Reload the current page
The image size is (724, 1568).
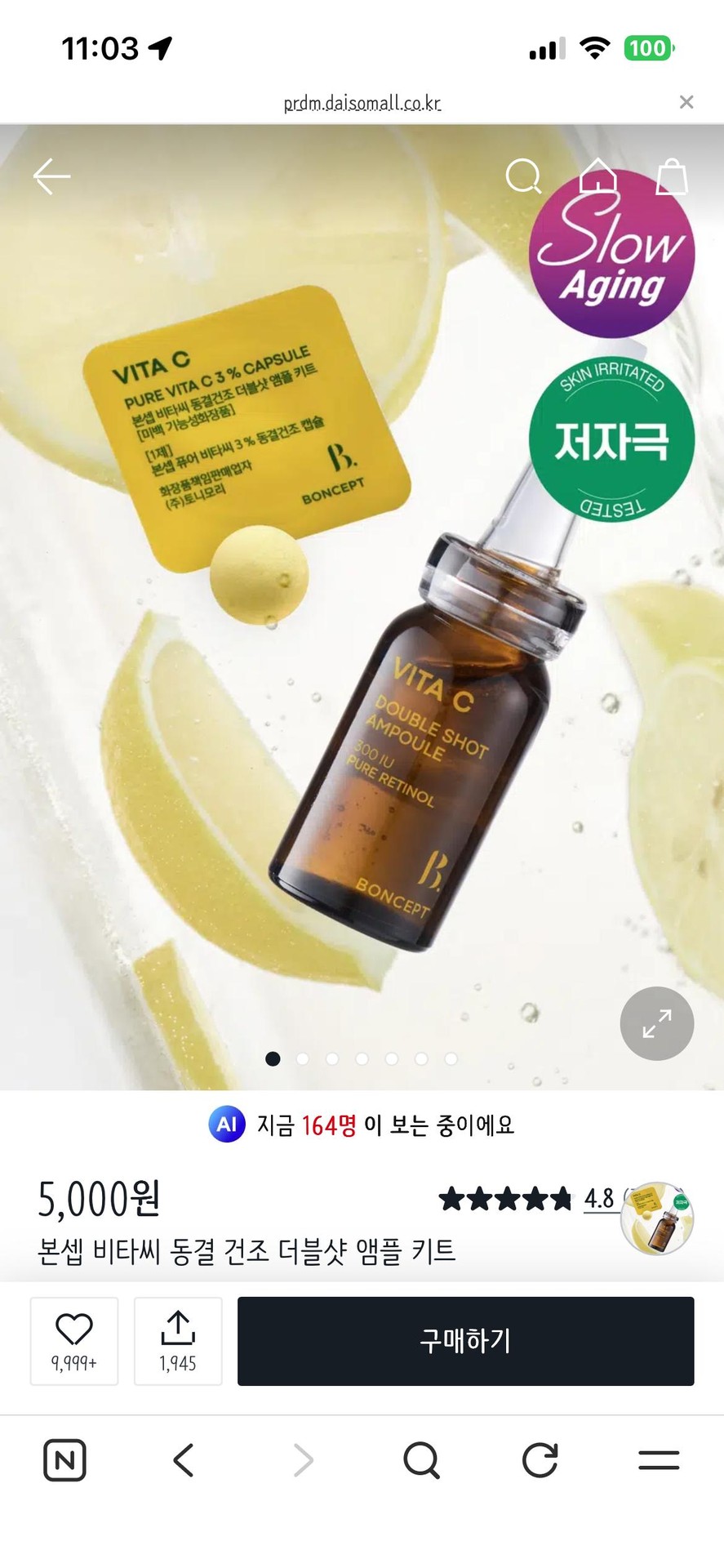pos(540,1460)
